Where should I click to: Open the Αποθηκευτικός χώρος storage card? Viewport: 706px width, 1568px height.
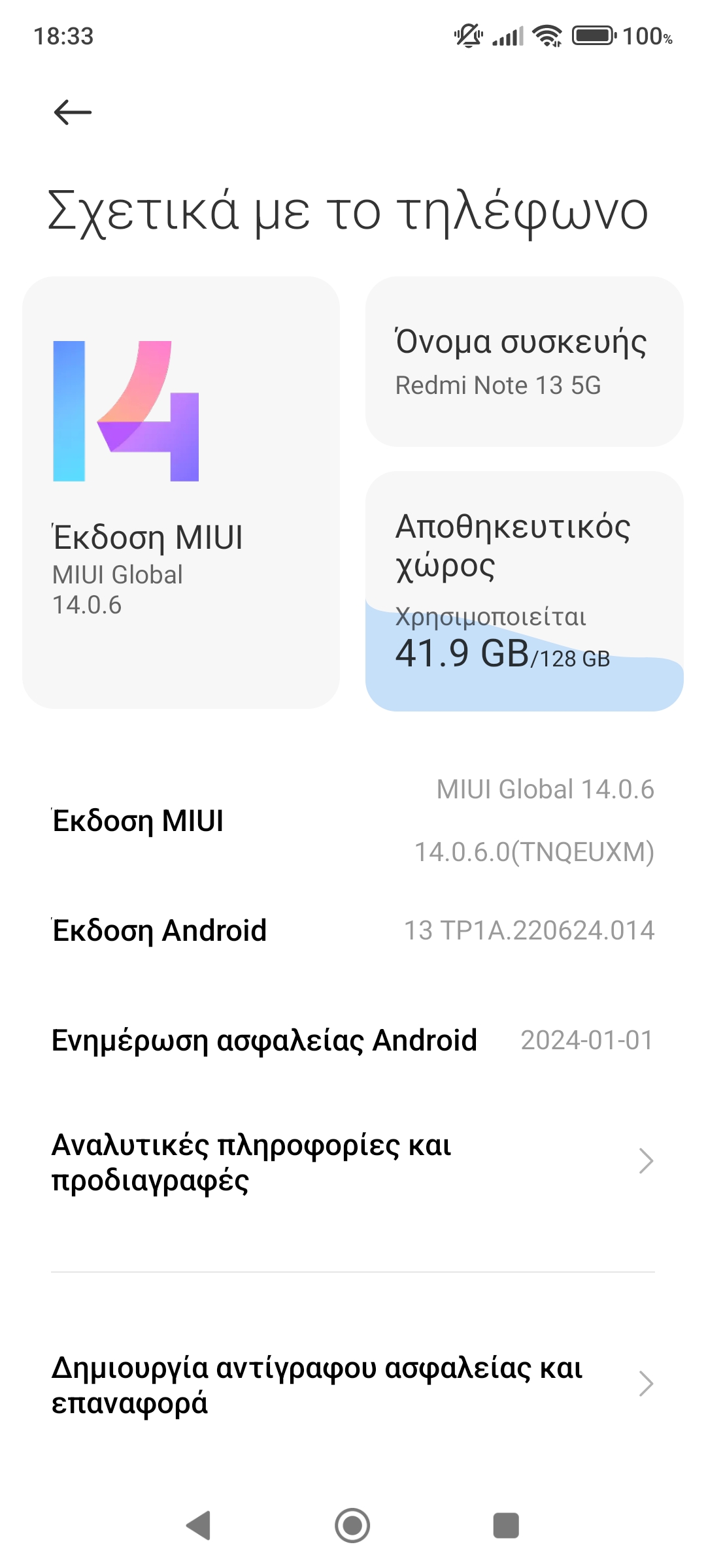point(524,591)
